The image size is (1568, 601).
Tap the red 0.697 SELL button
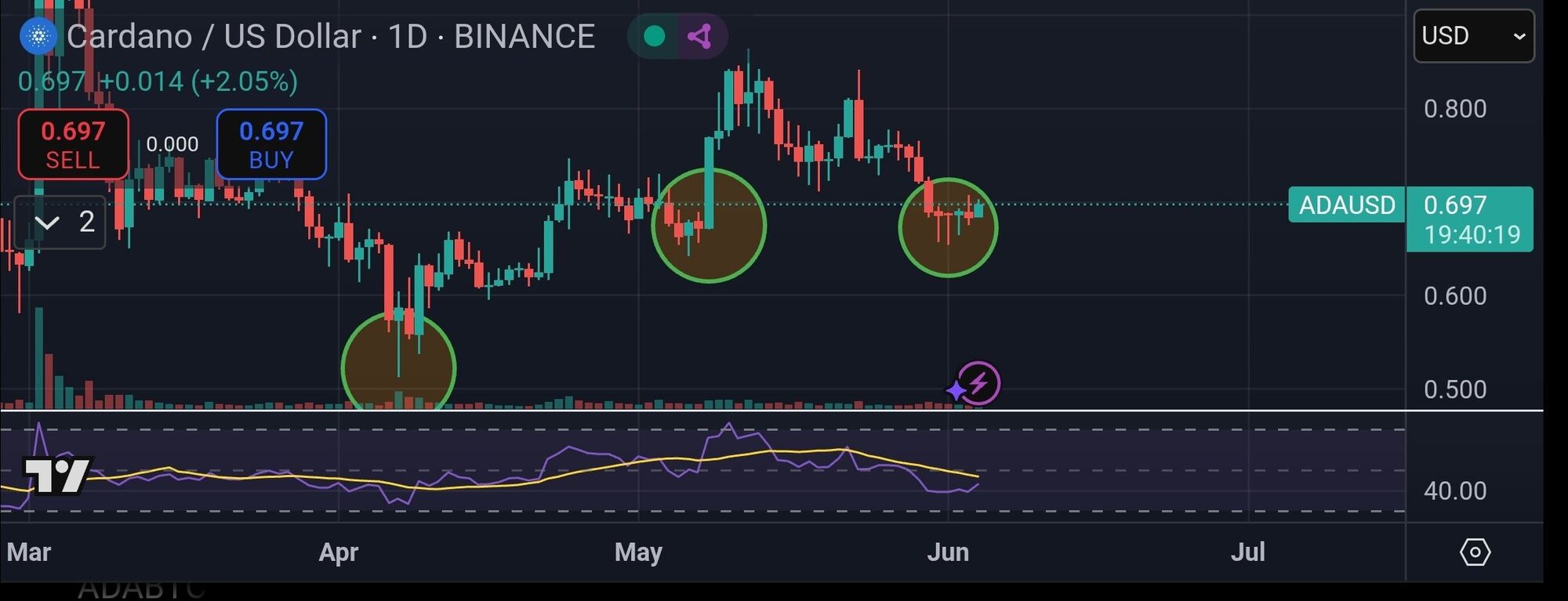coord(73,144)
